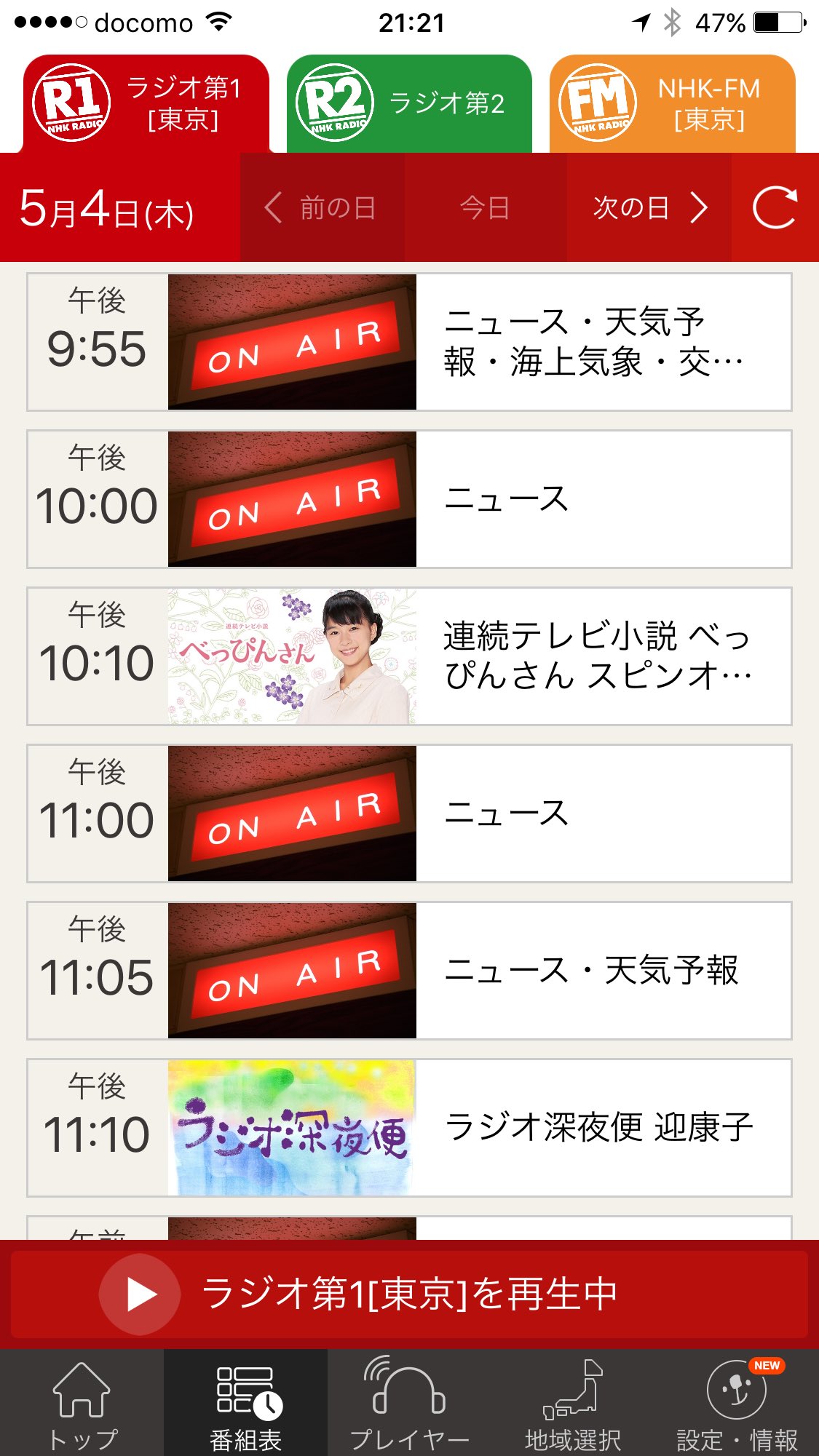
Task: Open the 11:05 ニュース・天気予報 program
Action: (409, 971)
